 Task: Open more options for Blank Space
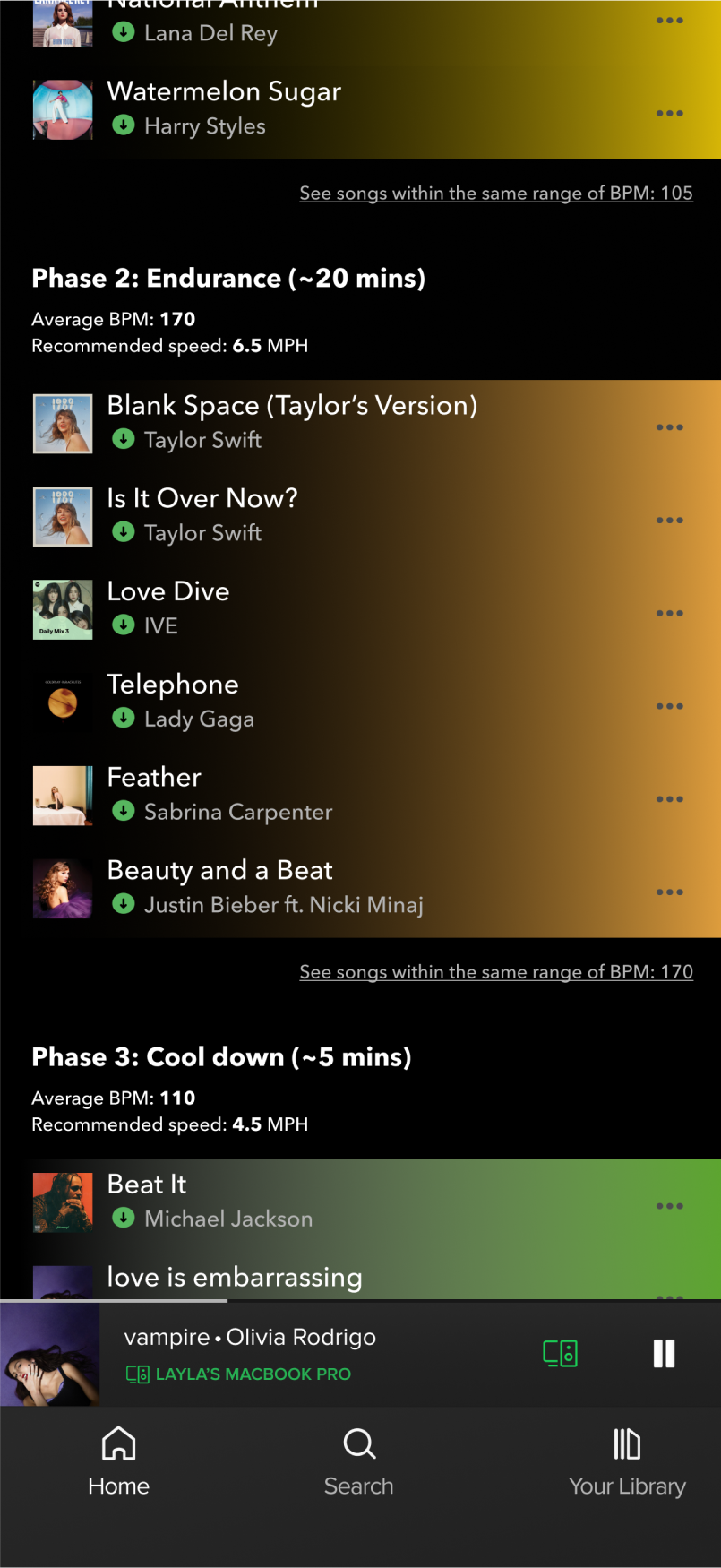pos(669,427)
